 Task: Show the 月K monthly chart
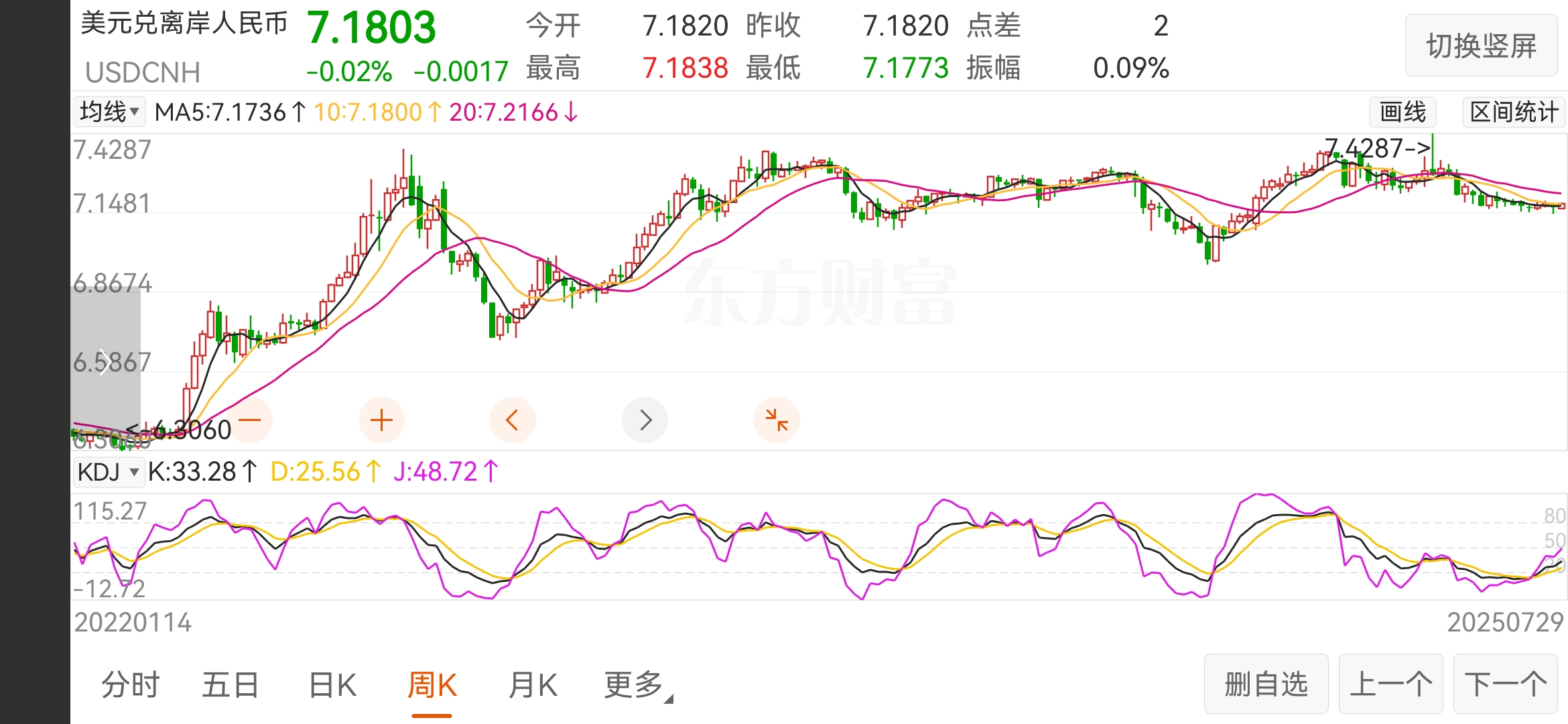[533, 685]
